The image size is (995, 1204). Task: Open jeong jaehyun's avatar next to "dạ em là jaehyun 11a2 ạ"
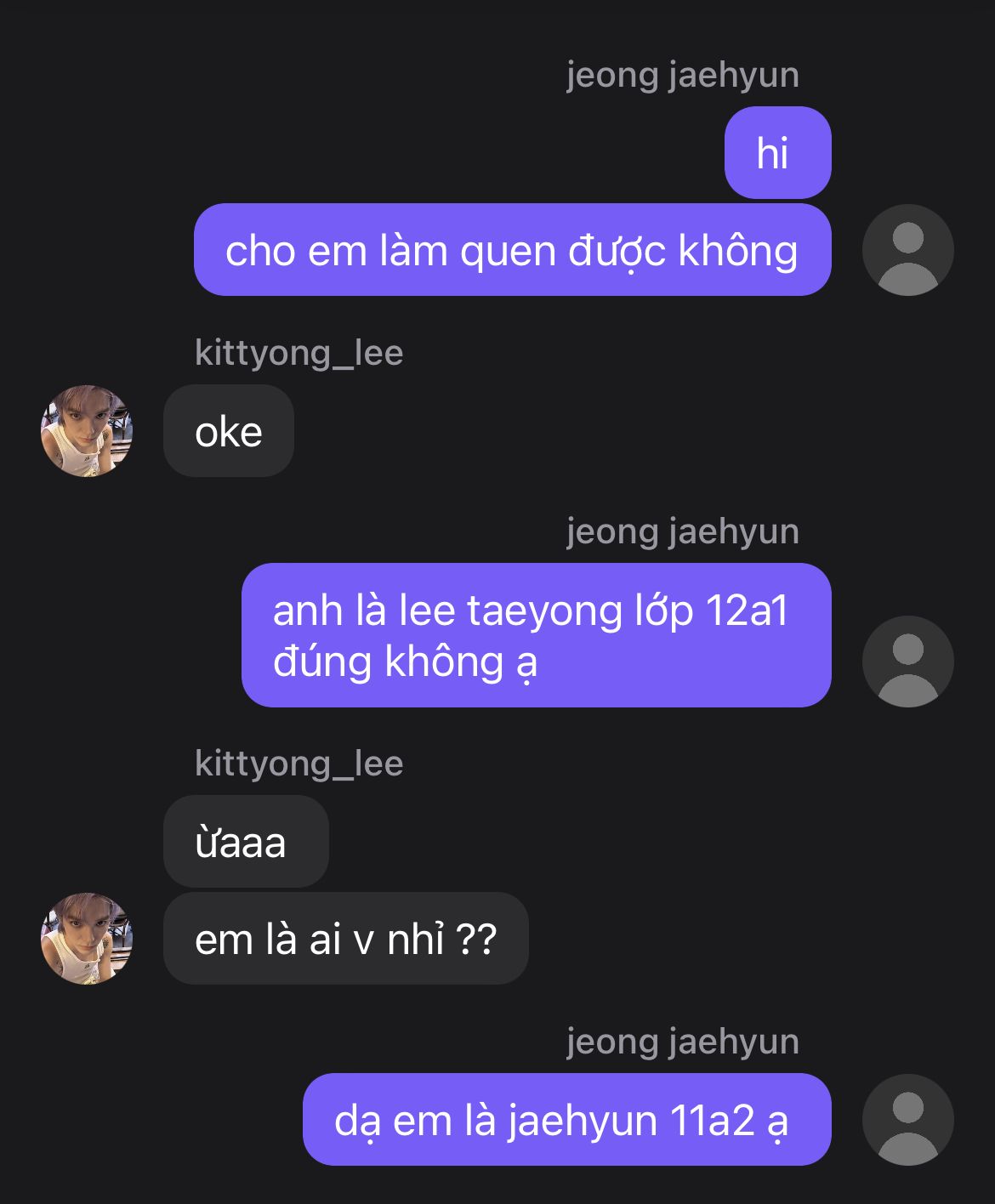click(x=907, y=1120)
